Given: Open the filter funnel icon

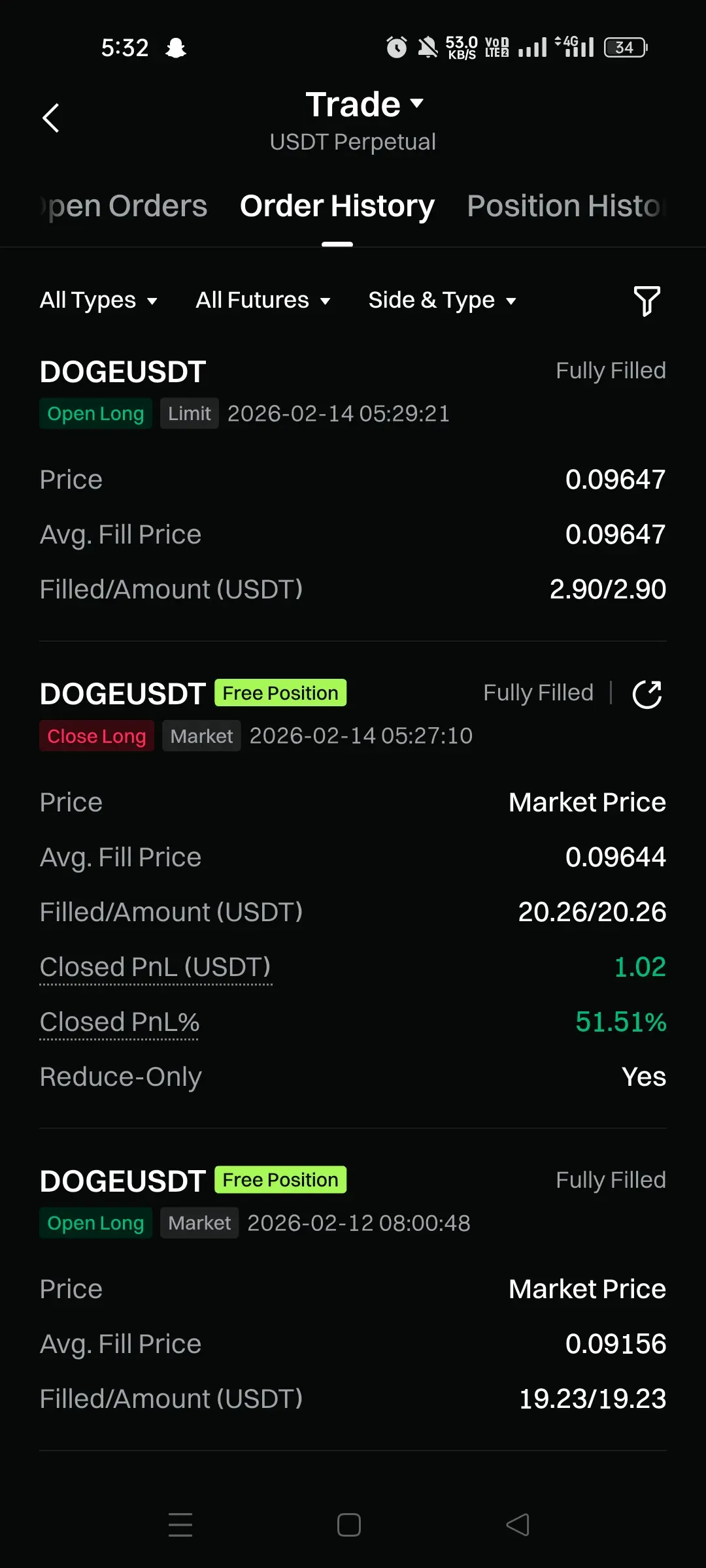Looking at the screenshot, I should pos(647,301).
